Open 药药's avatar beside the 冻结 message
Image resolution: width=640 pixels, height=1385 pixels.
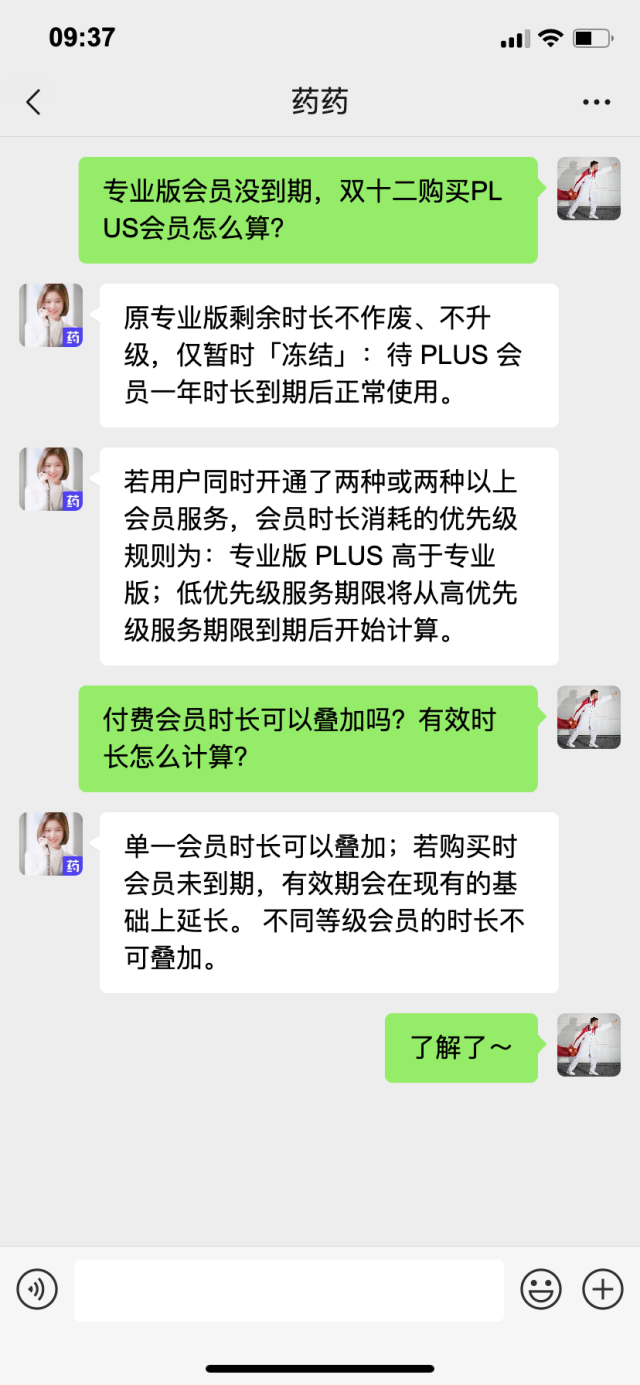[x=51, y=315]
